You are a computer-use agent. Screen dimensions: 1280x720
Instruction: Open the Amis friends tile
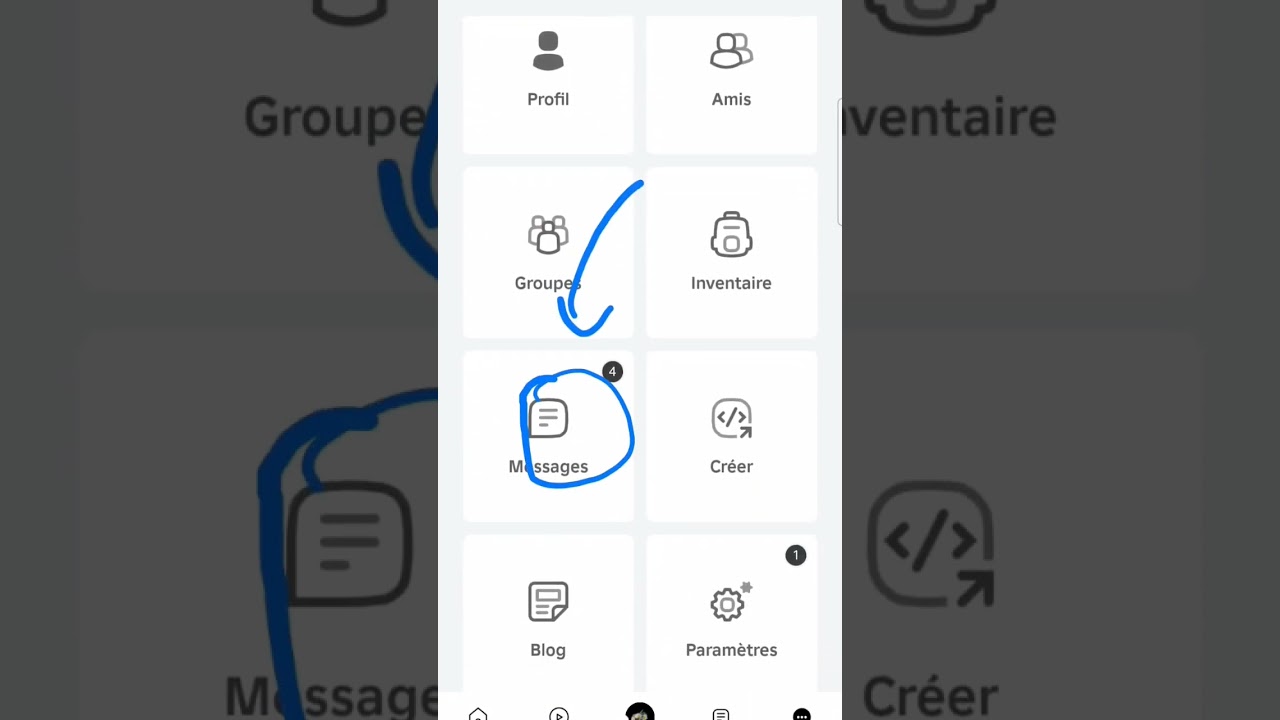pyautogui.click(x=731, y=85)
